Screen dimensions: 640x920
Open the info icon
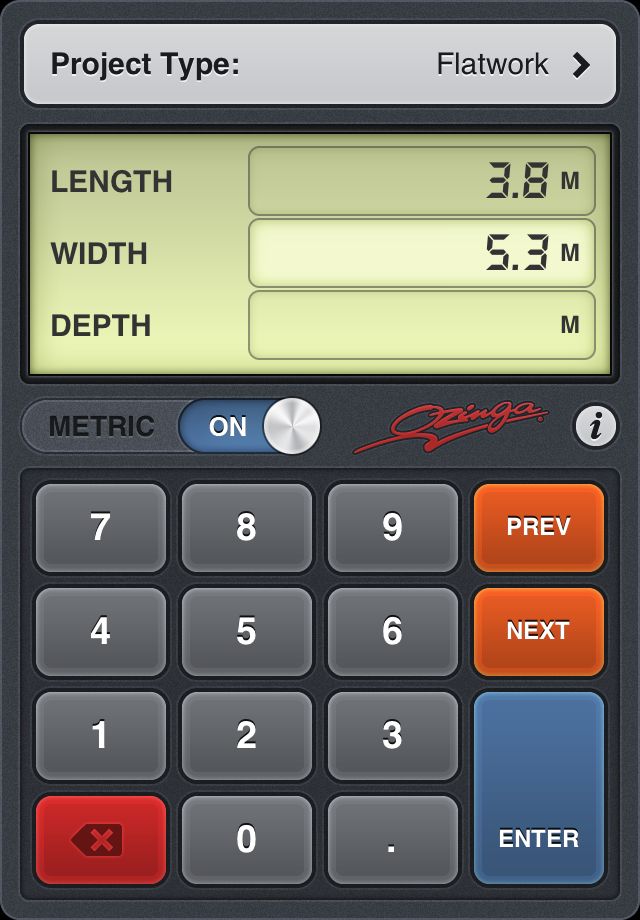click(596, 427)
